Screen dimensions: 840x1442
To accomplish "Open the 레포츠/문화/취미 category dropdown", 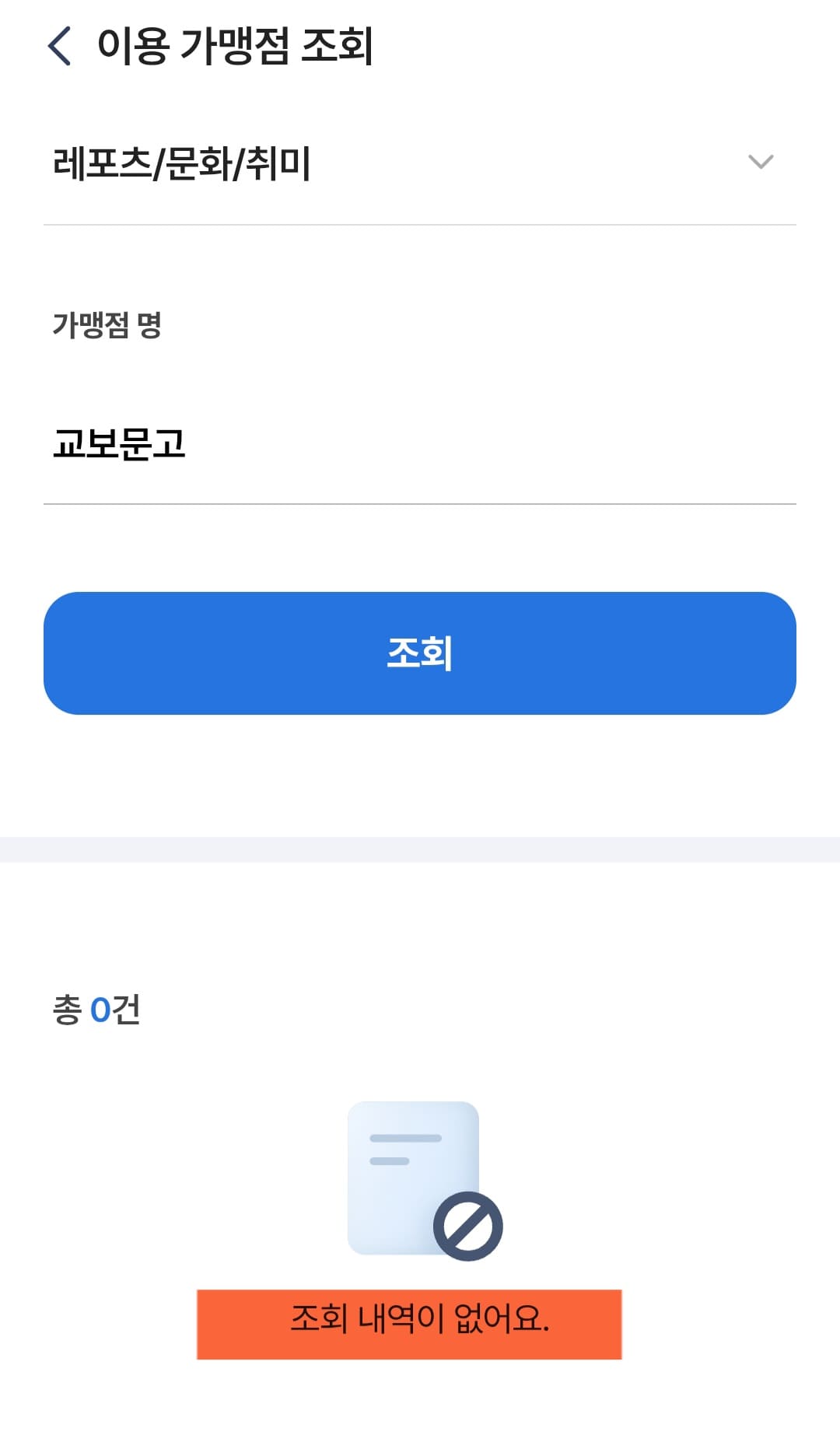I will [420, 161].
